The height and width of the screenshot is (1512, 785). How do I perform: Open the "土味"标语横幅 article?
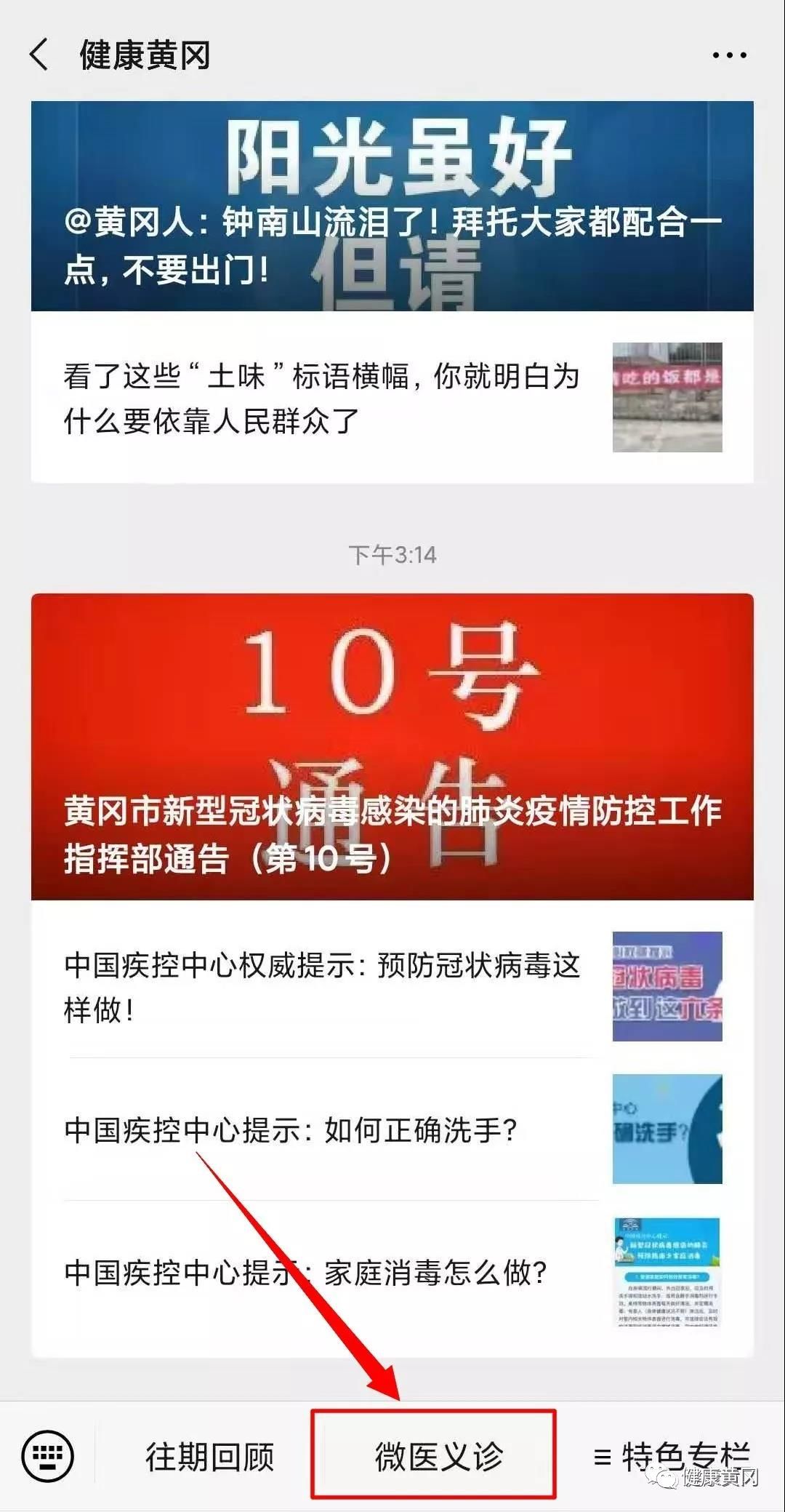tap(392, 398)
